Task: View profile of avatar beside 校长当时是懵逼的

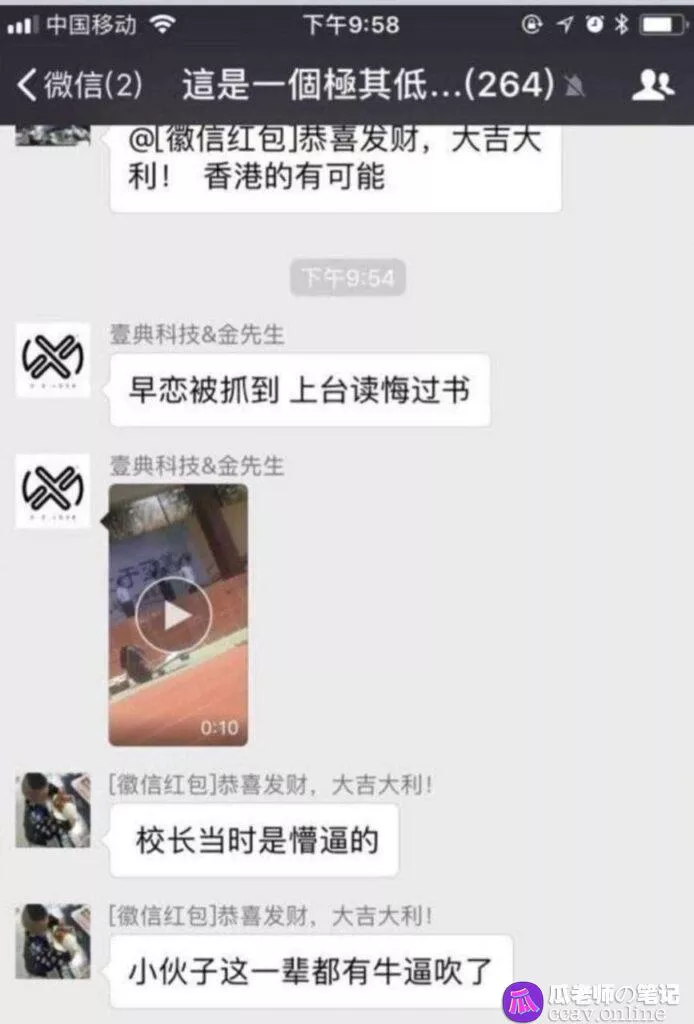Action: pos(52,809)
